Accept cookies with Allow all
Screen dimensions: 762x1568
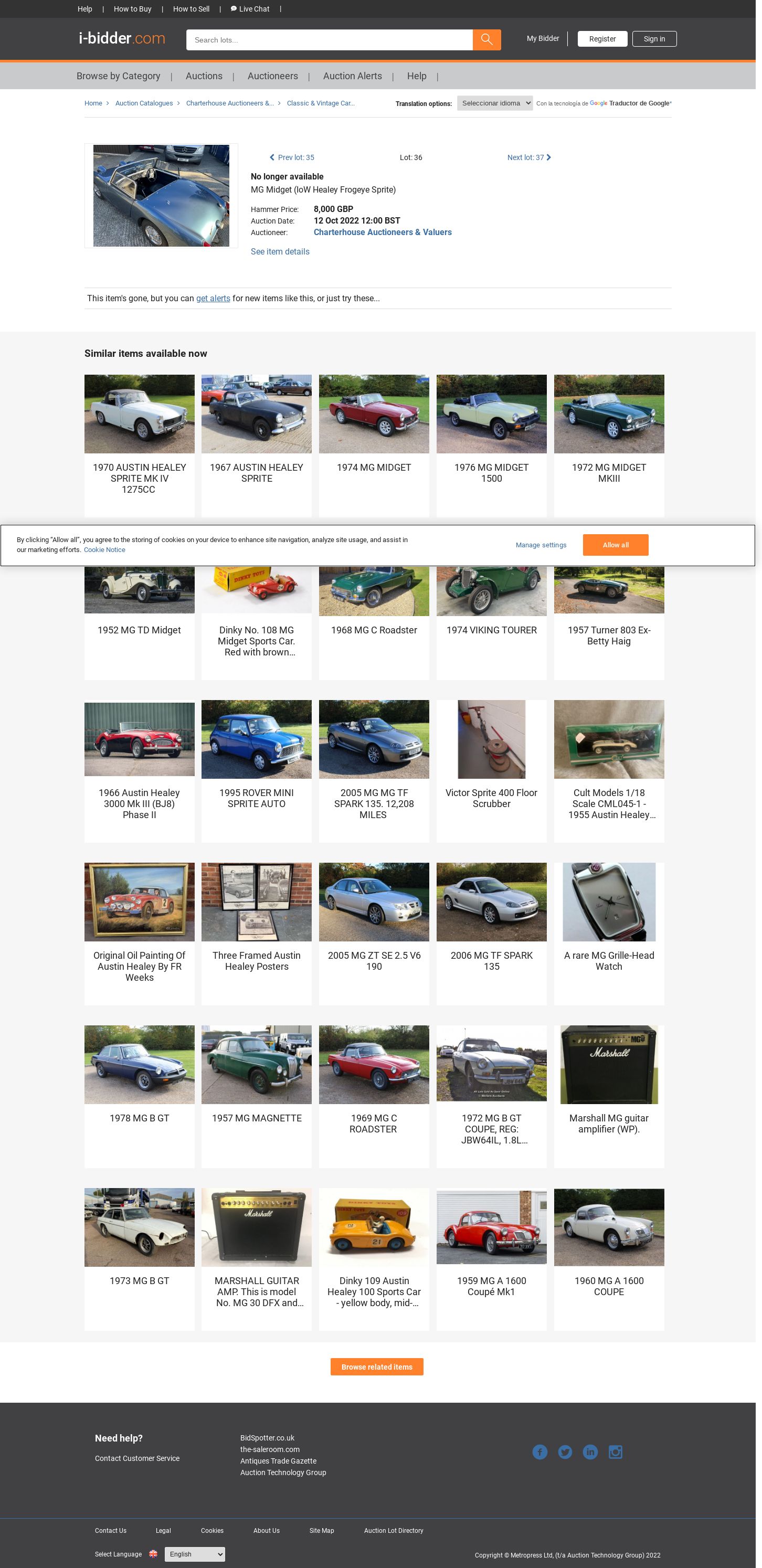point(615,545)
